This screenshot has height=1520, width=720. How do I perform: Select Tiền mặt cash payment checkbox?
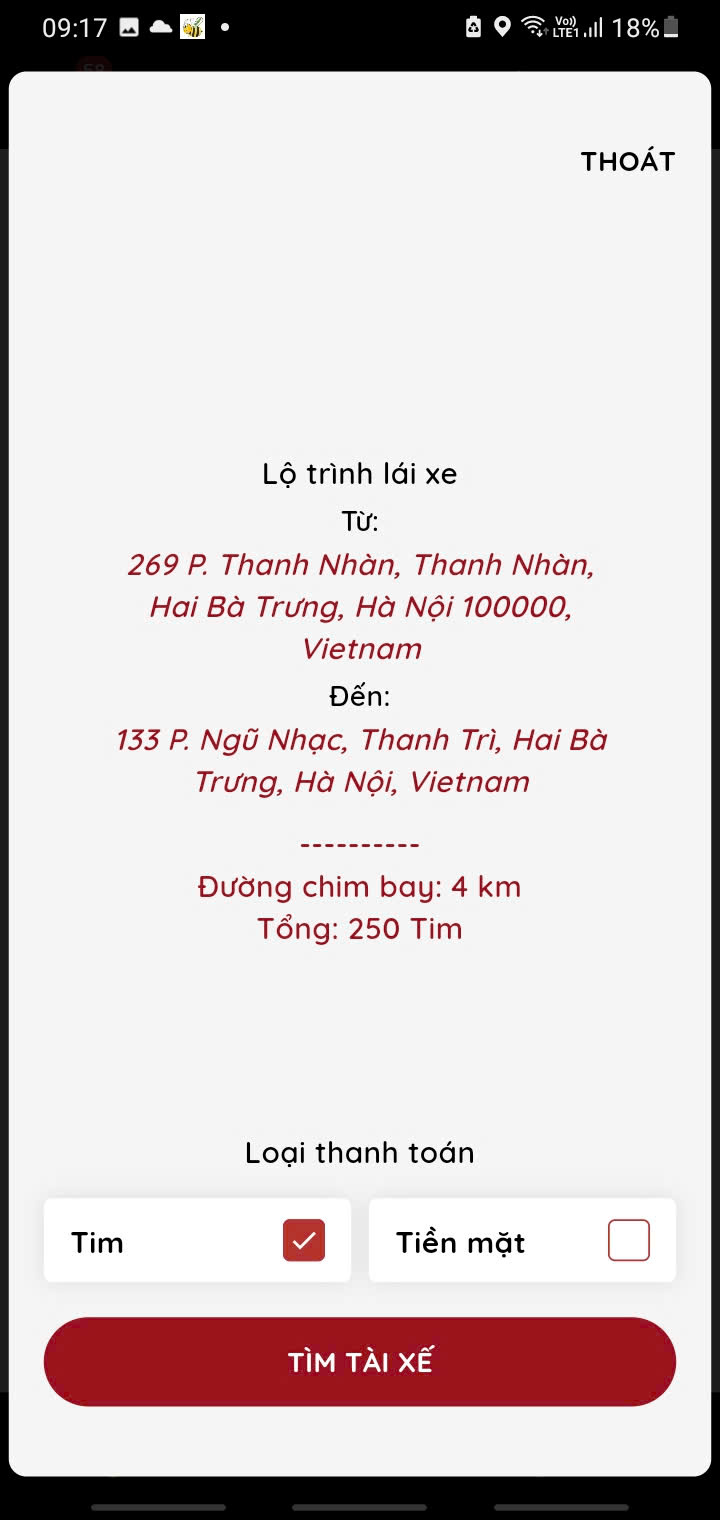[629, 1240]
